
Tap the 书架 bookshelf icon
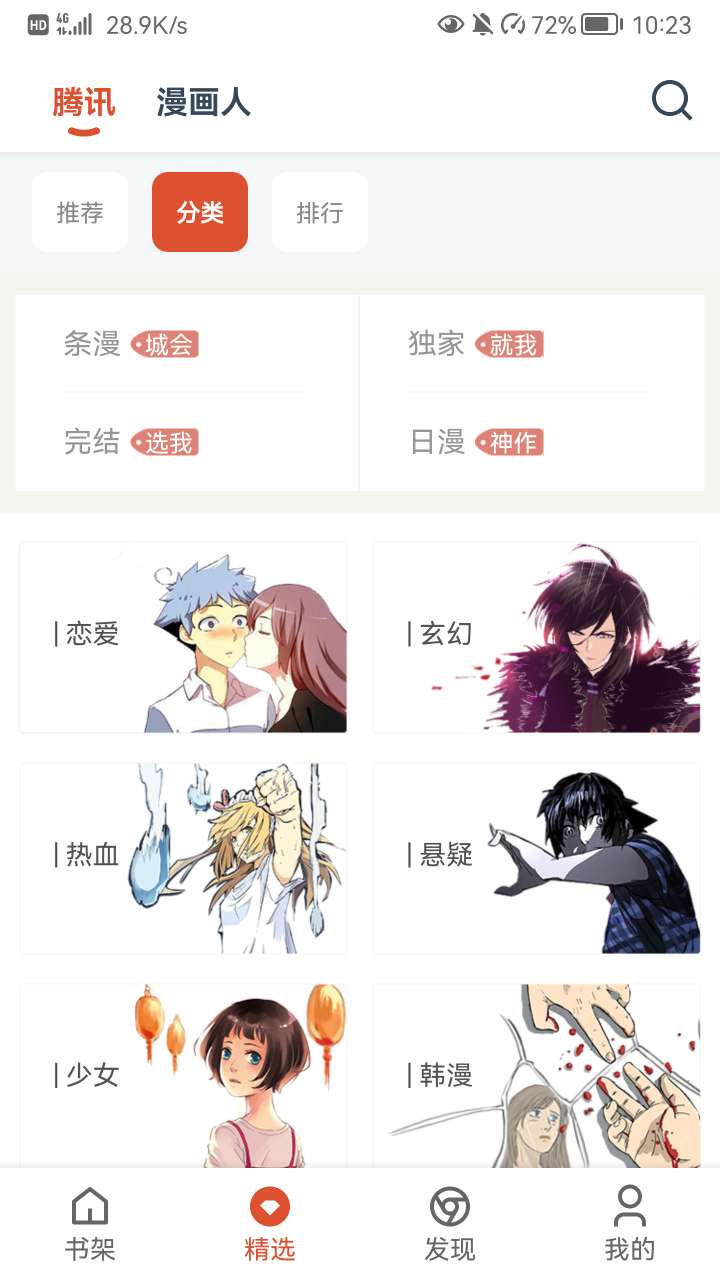click(x=89, y=1208)
